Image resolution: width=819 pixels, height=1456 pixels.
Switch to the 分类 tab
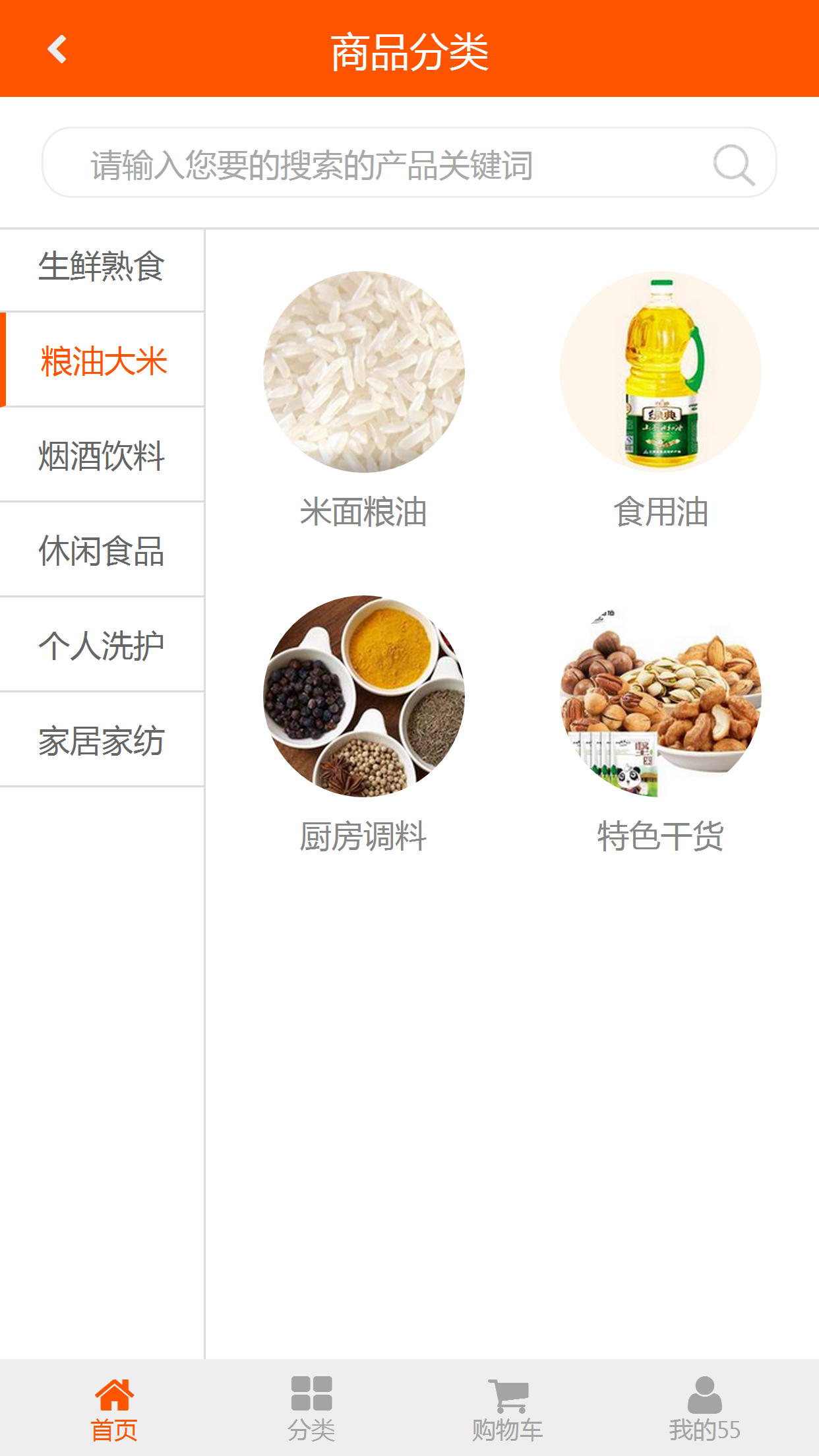(311, 1409)
